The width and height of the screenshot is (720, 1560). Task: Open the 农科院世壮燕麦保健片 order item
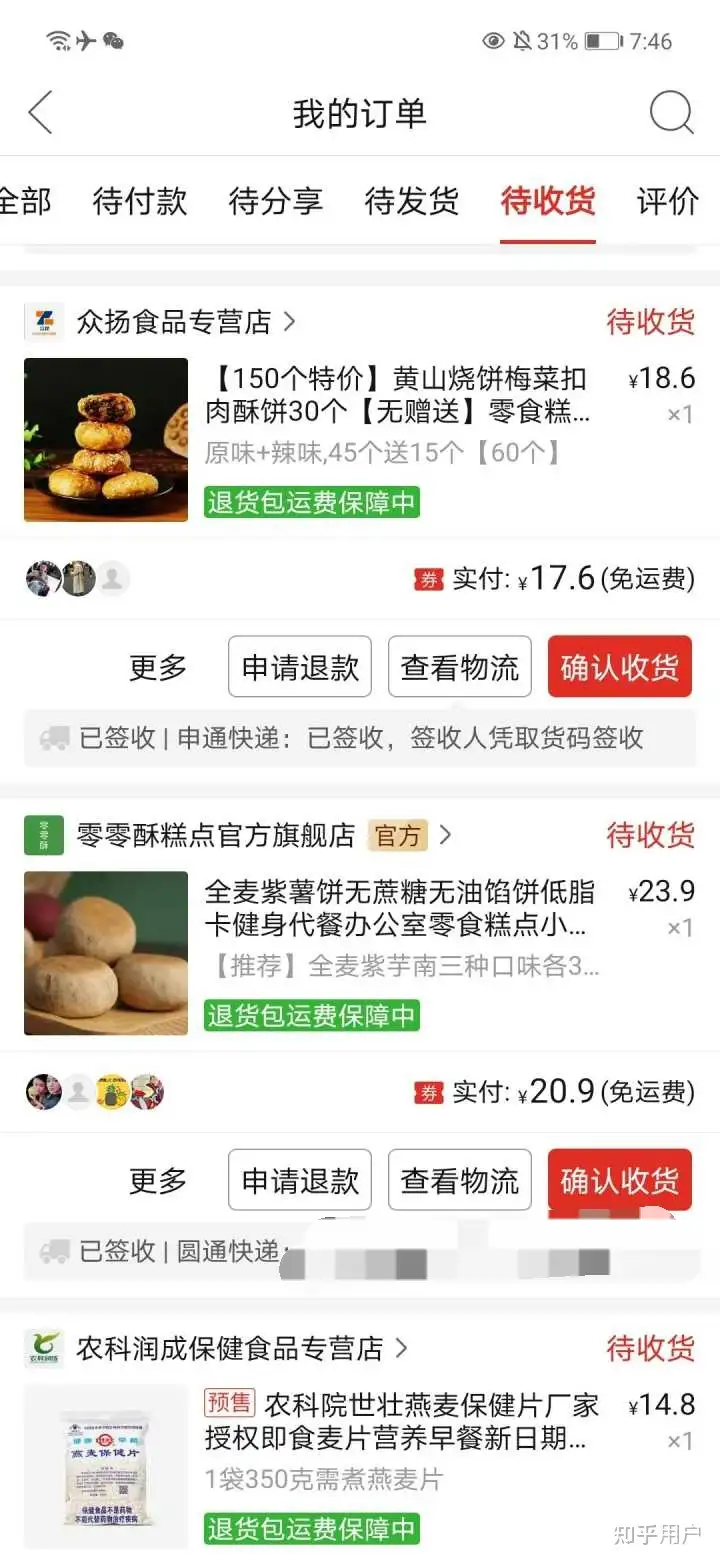coord(360,1466)
